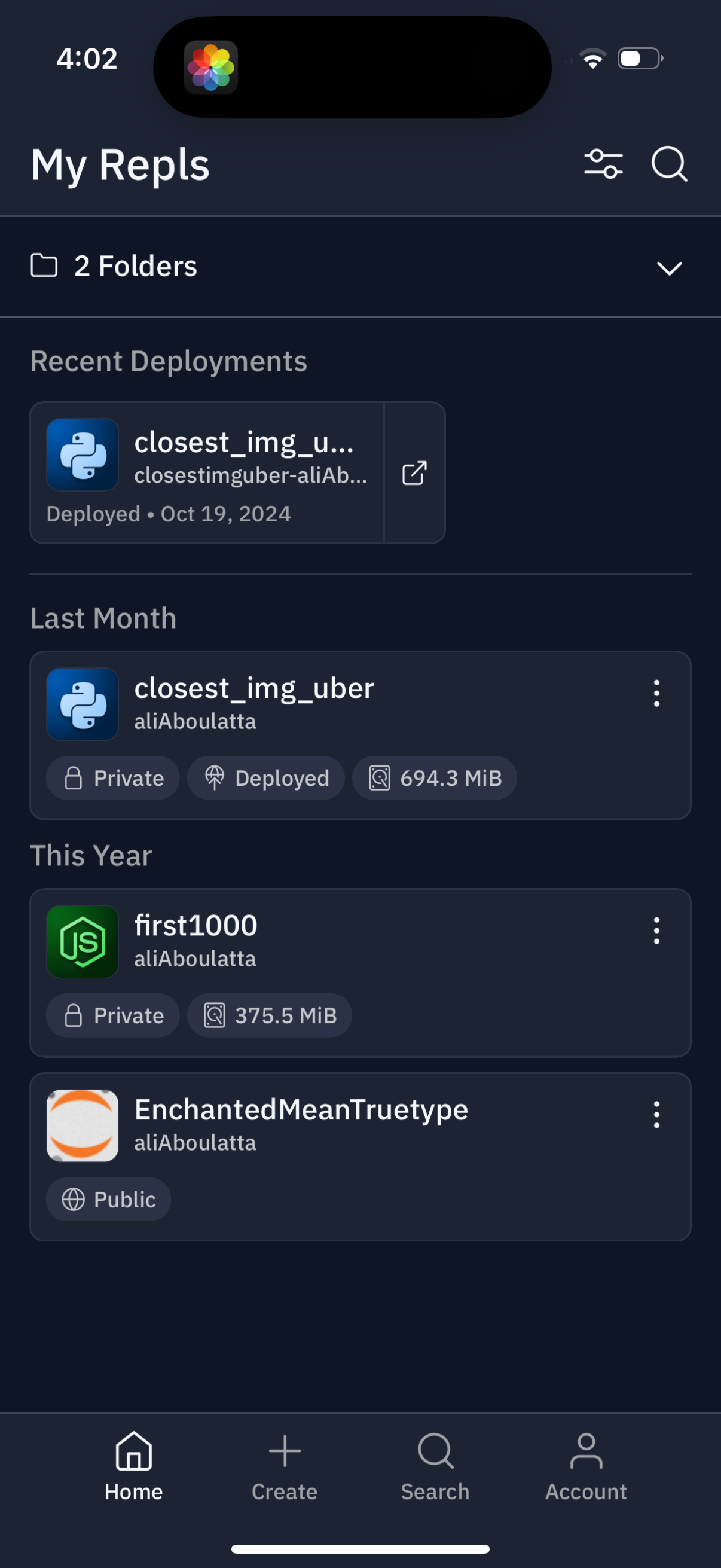Screen dimensions: 721x1568
Task: Show more options for first1000
Action: pyautogui.click(x=656, y=931)
